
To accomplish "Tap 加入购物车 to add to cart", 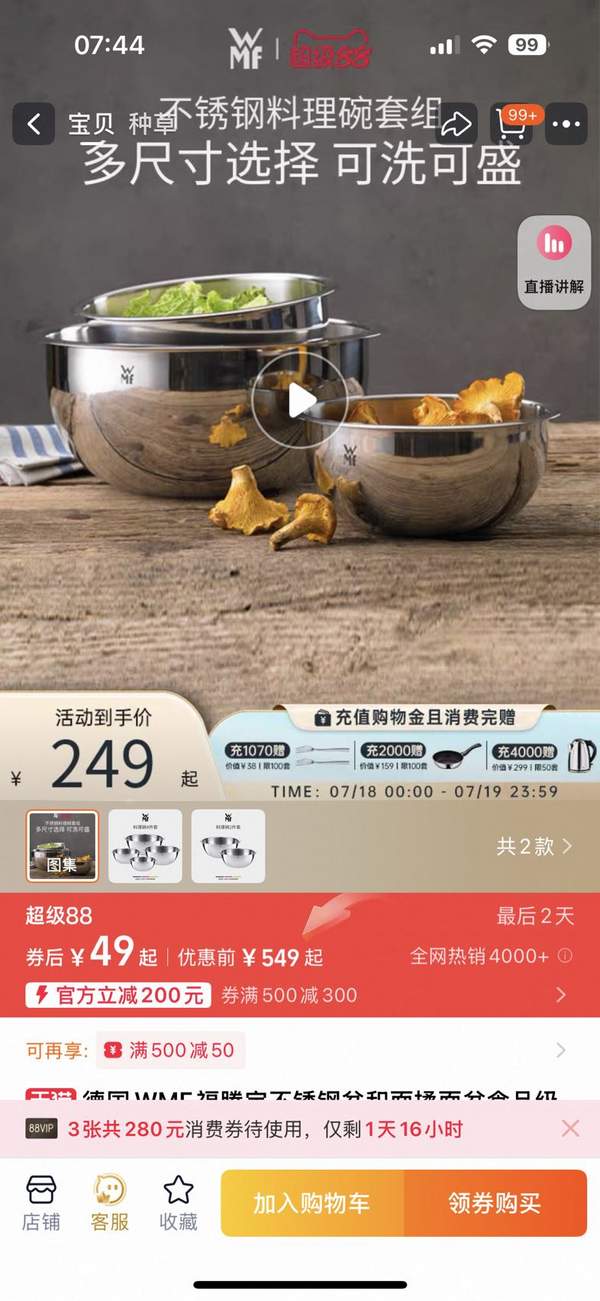I will [312, 1203].
